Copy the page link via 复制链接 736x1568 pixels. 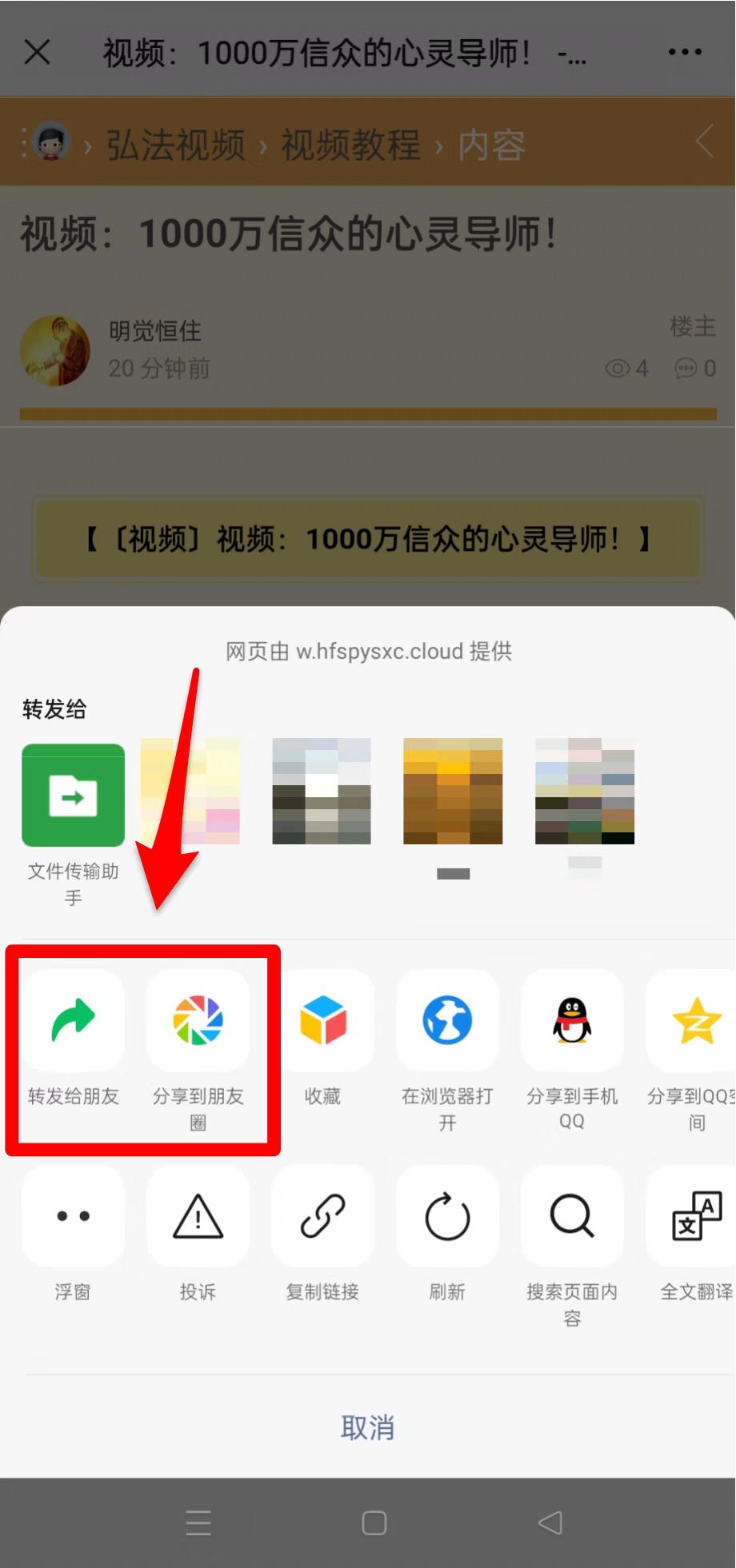[323, 1216]
